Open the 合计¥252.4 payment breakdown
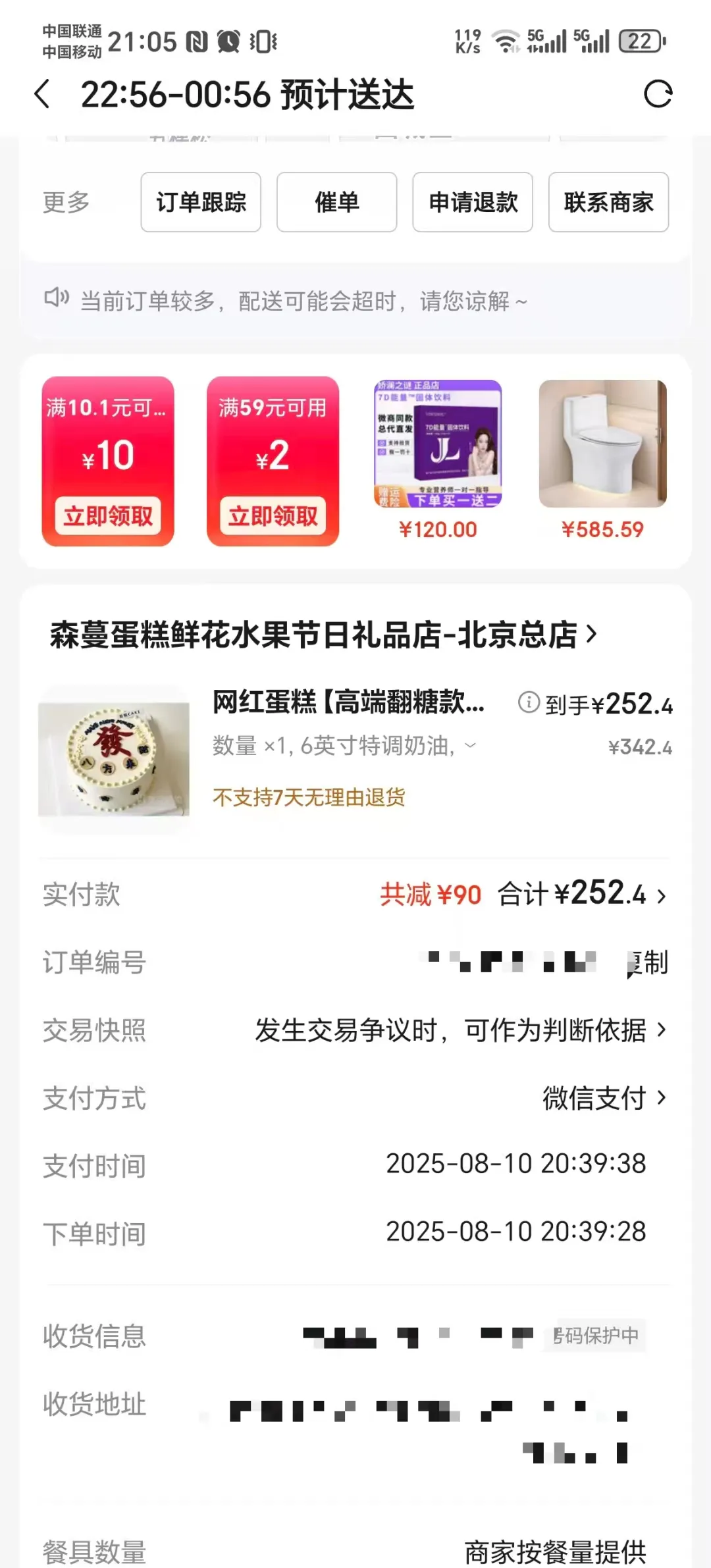711x1568 pixels. 582,895
